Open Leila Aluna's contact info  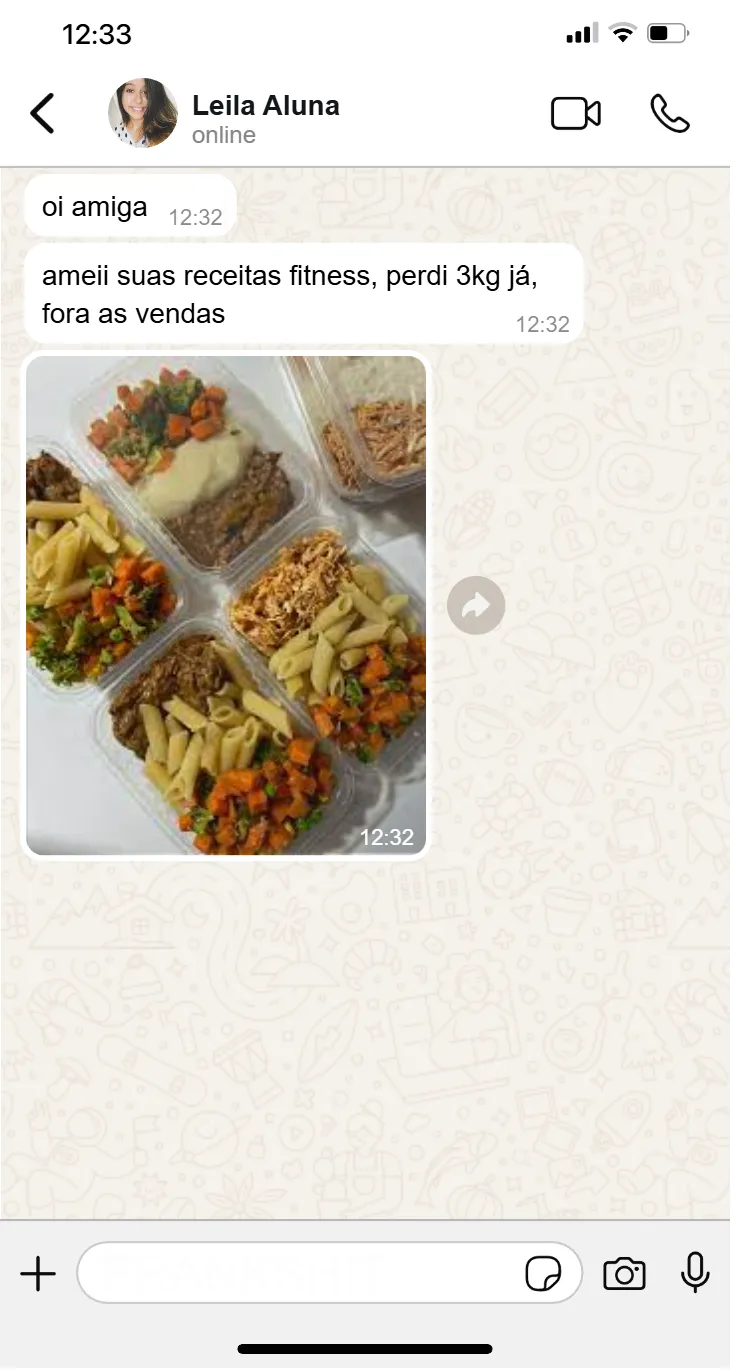pos(265,118)
